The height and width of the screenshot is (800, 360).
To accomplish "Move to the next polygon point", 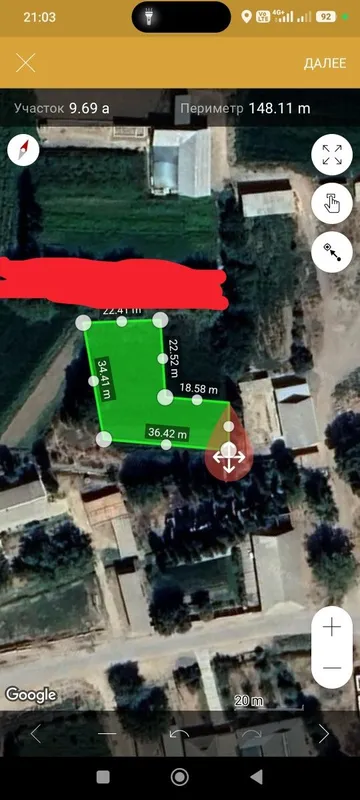I will pyautogui.click(x=324, y=734).
